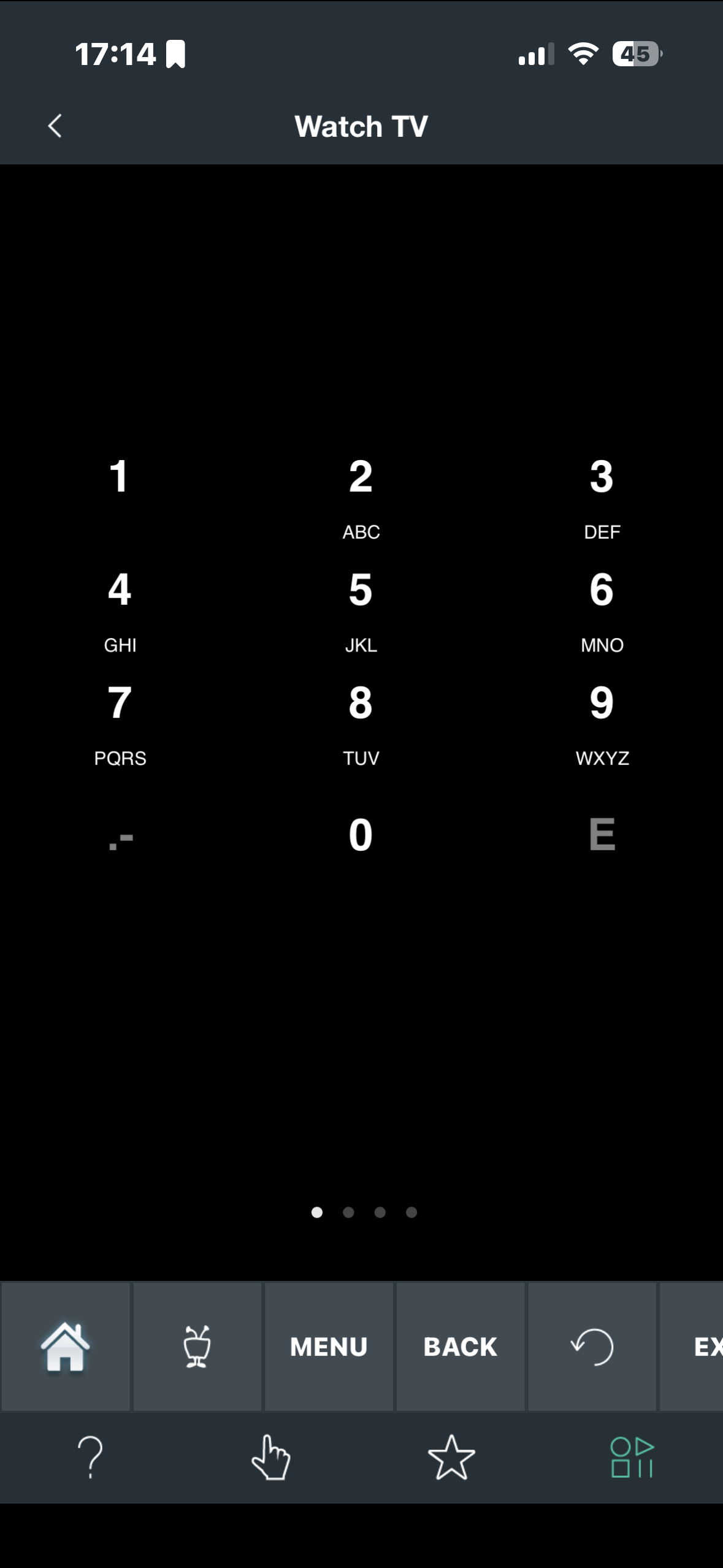Open the help question mark

pyautogui.click(x=90, y=1457)
